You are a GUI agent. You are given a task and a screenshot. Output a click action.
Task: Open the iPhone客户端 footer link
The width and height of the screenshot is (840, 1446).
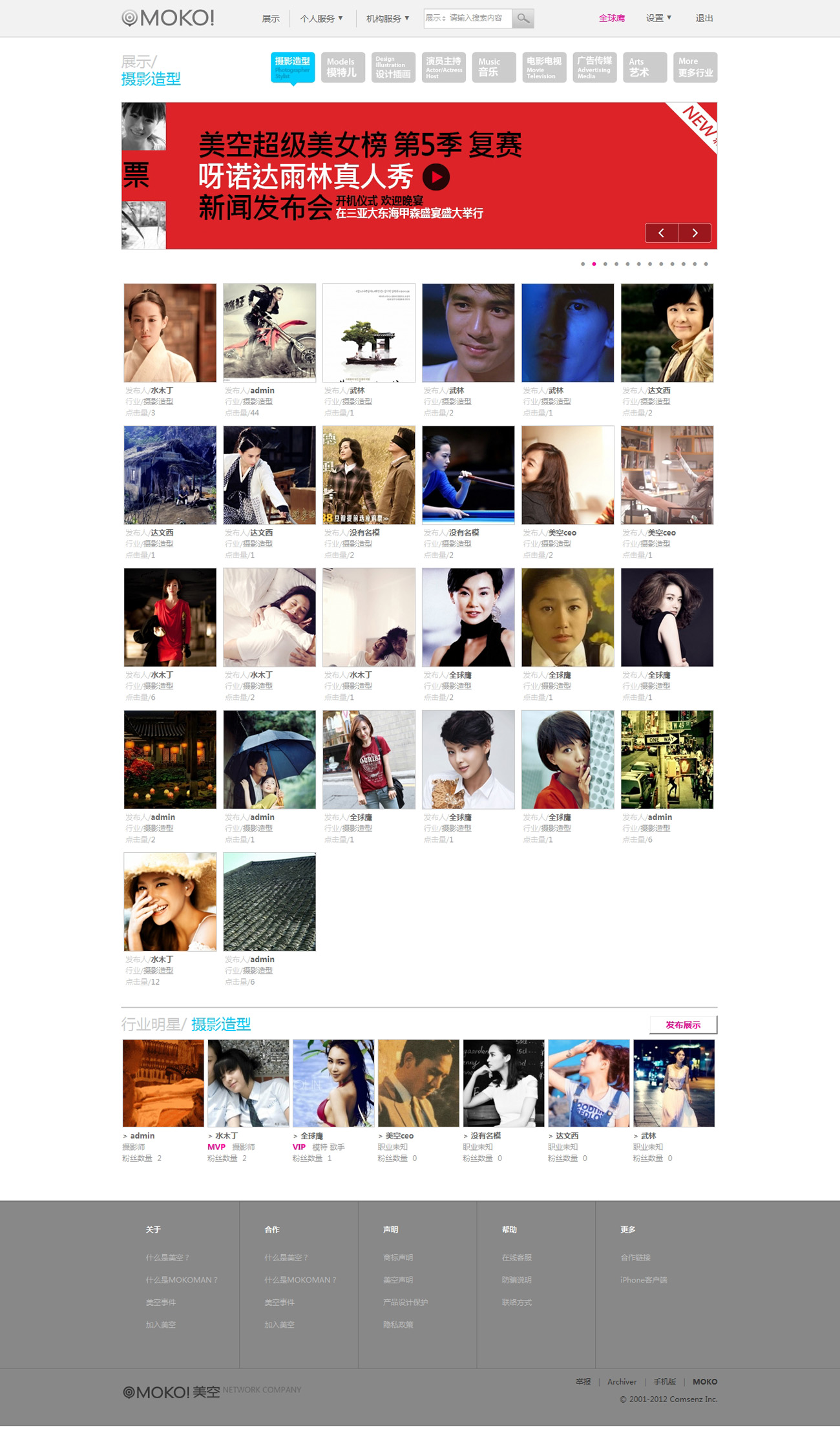point(643,1280)
